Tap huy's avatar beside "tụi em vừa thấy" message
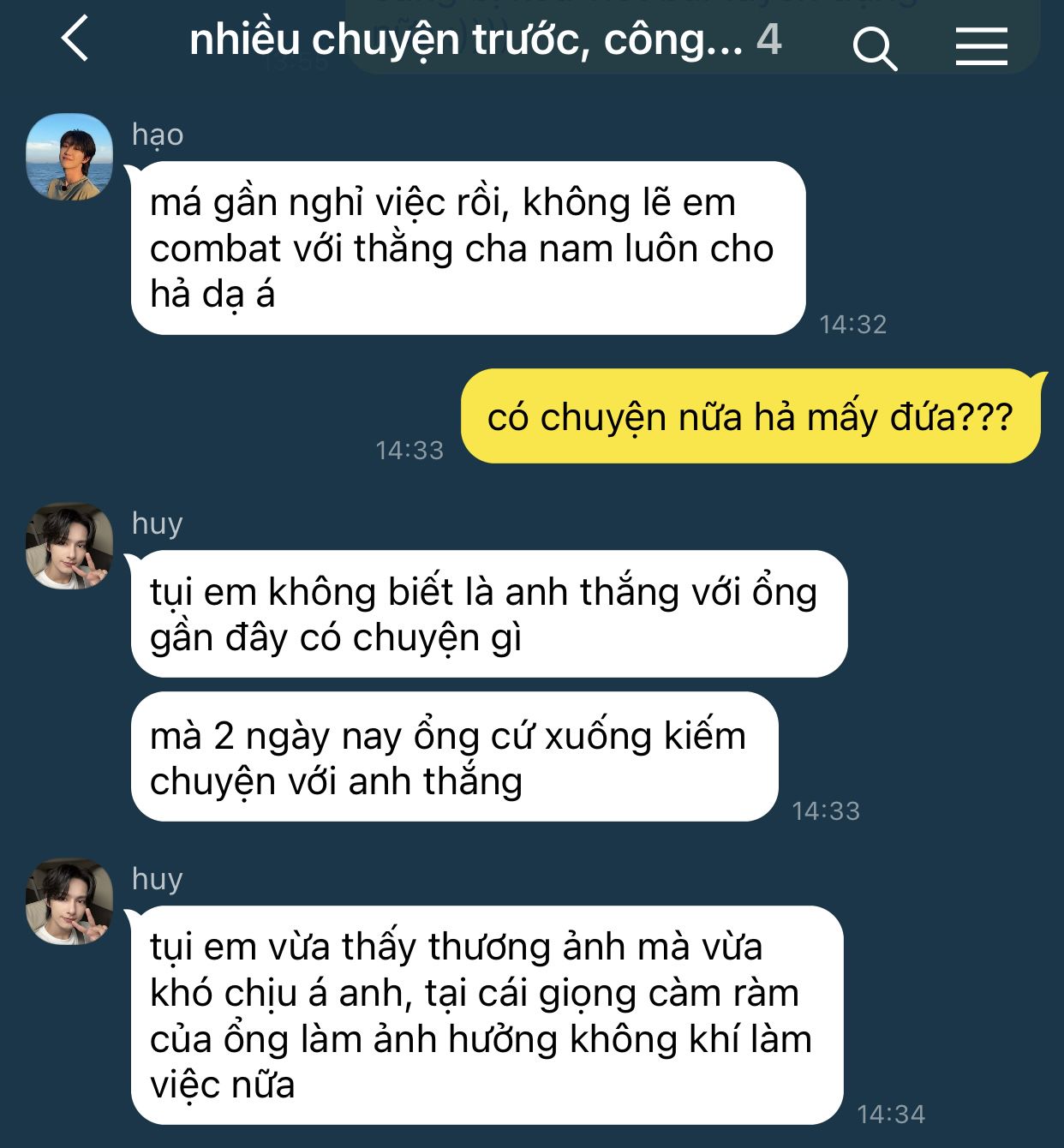 pyautogui.click(x=69, y=901)
